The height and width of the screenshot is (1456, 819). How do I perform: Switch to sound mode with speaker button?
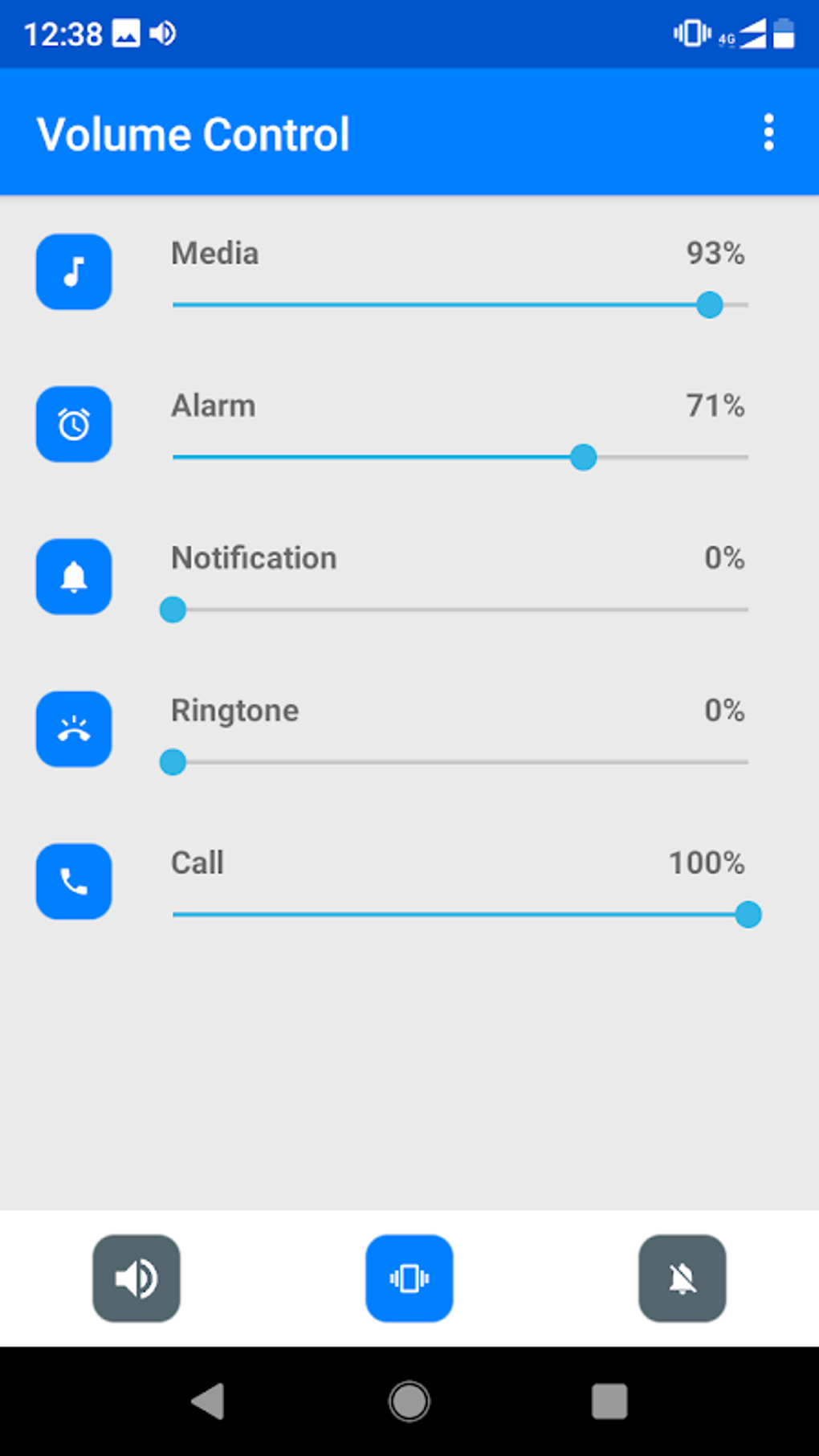(136, 1278)
